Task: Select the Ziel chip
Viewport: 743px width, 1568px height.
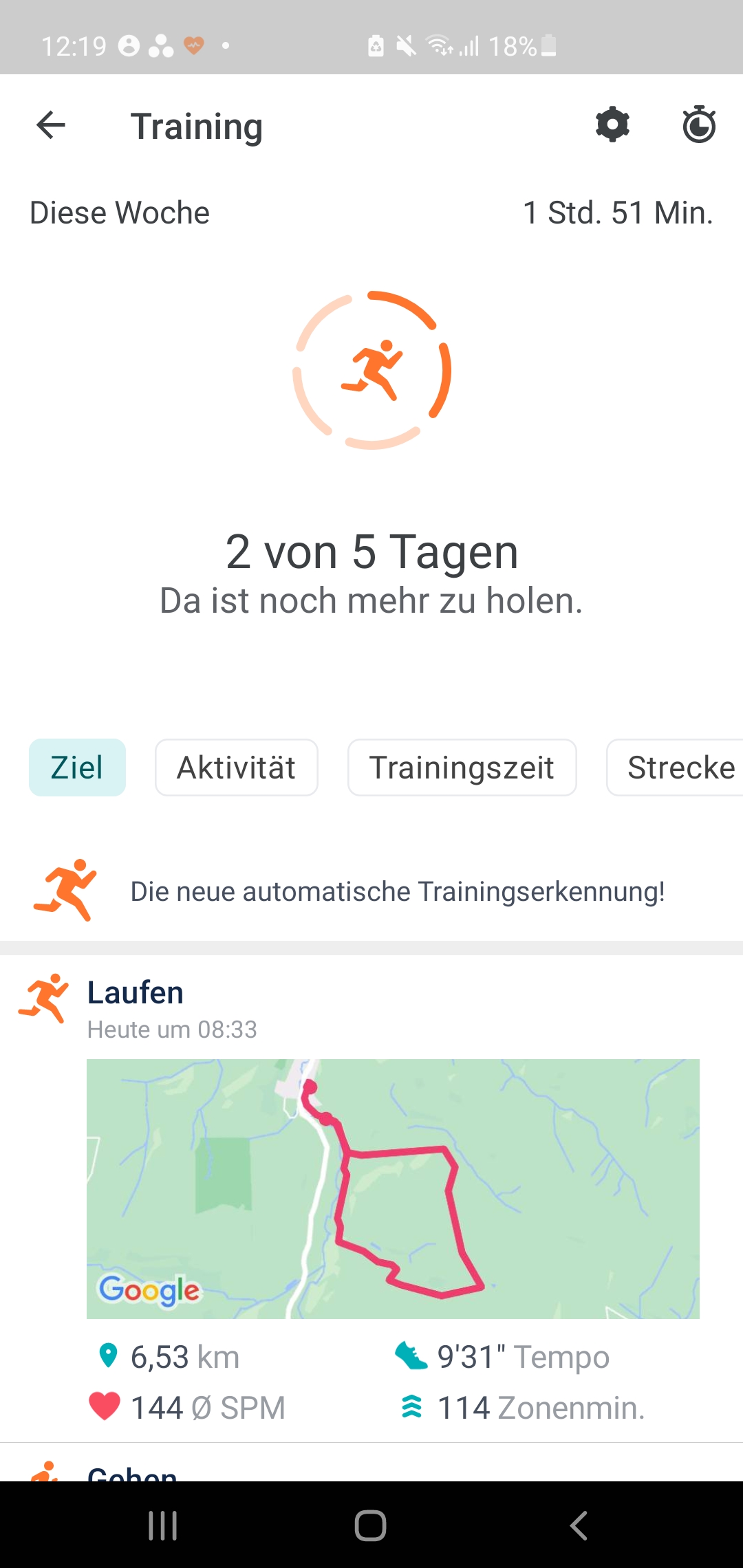Action: tap(77, 767)
